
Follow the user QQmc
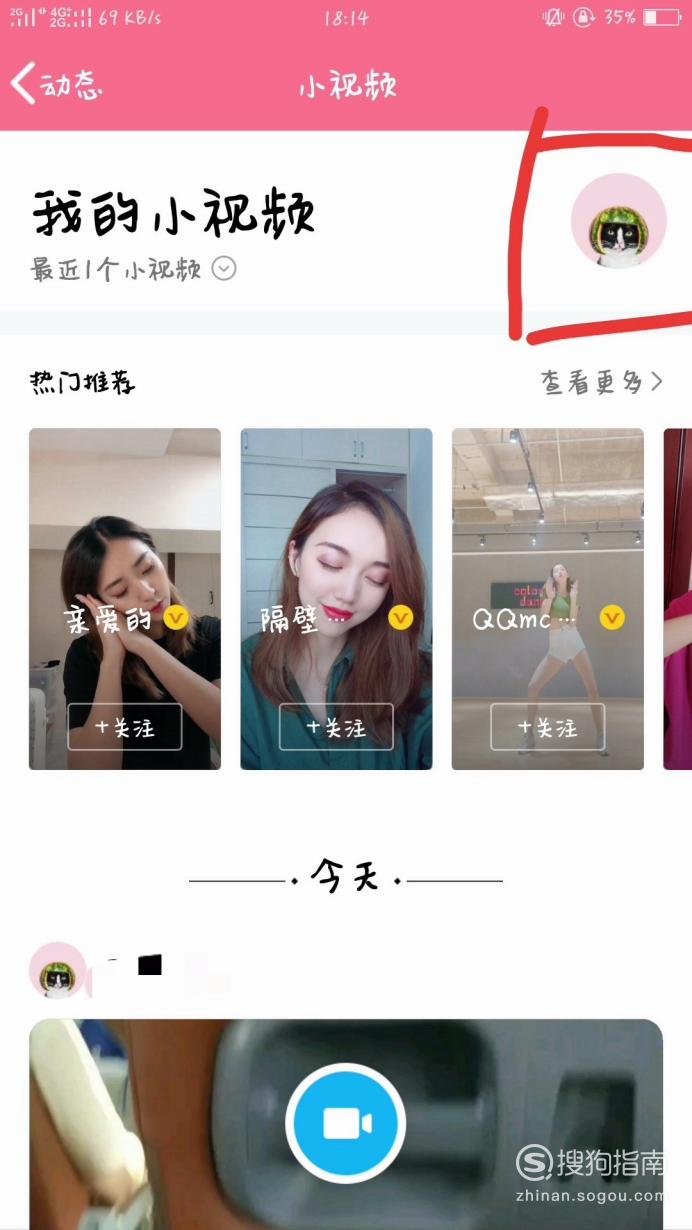coord(548,727)
